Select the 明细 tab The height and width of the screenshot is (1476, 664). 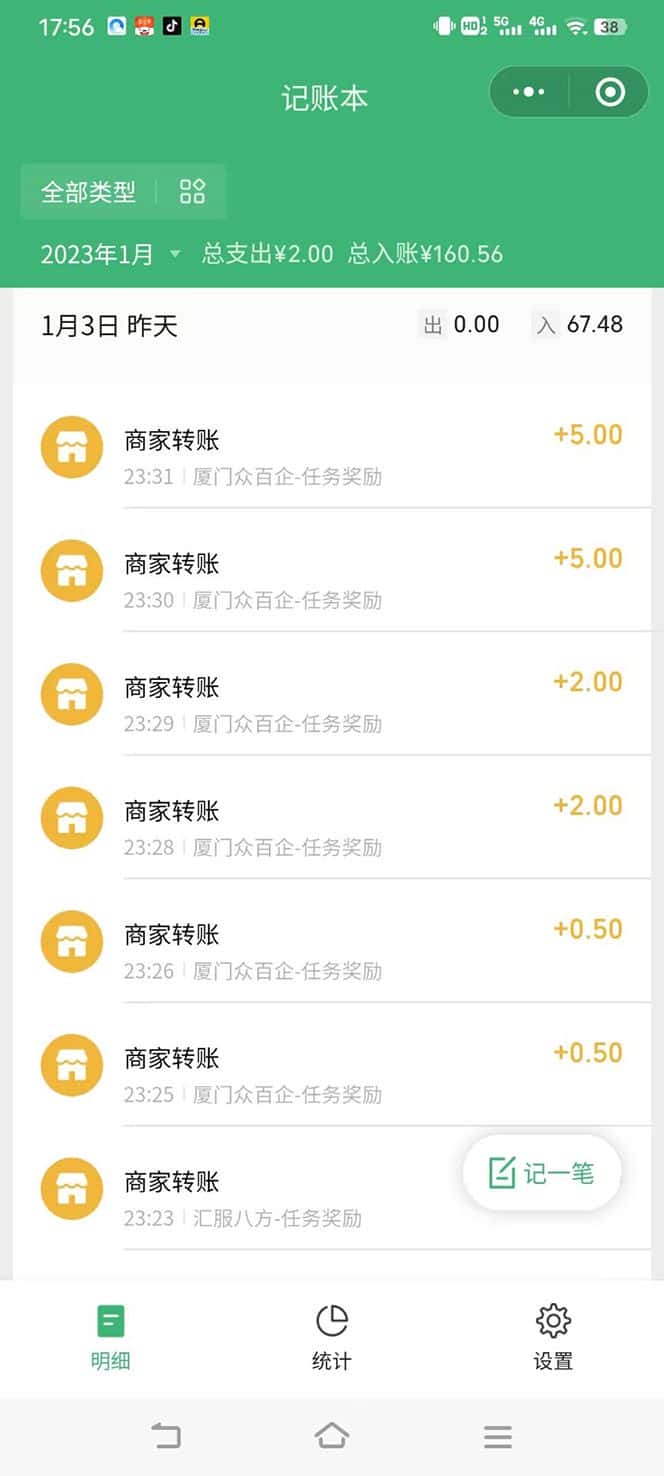(111, 1336)
